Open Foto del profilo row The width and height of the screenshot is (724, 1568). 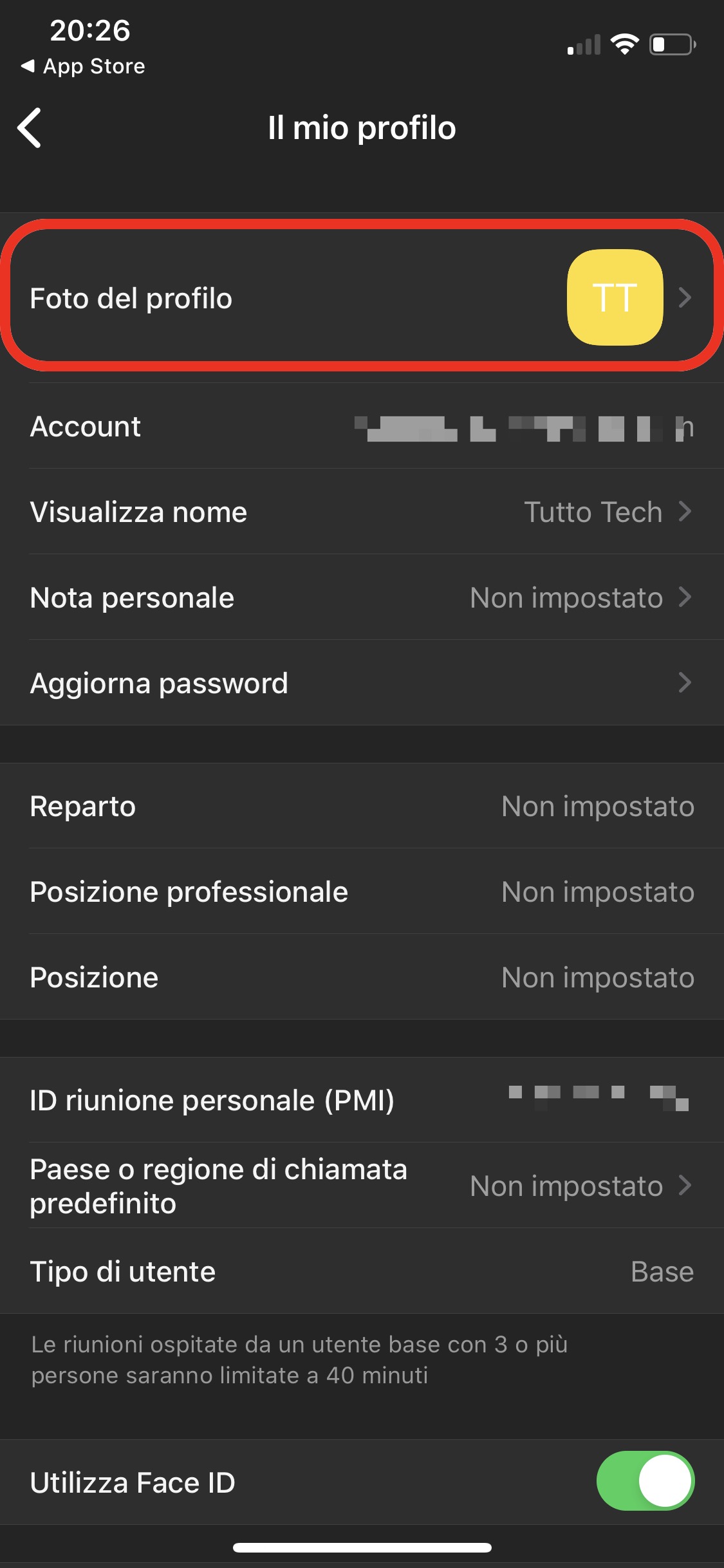(362, 297)
